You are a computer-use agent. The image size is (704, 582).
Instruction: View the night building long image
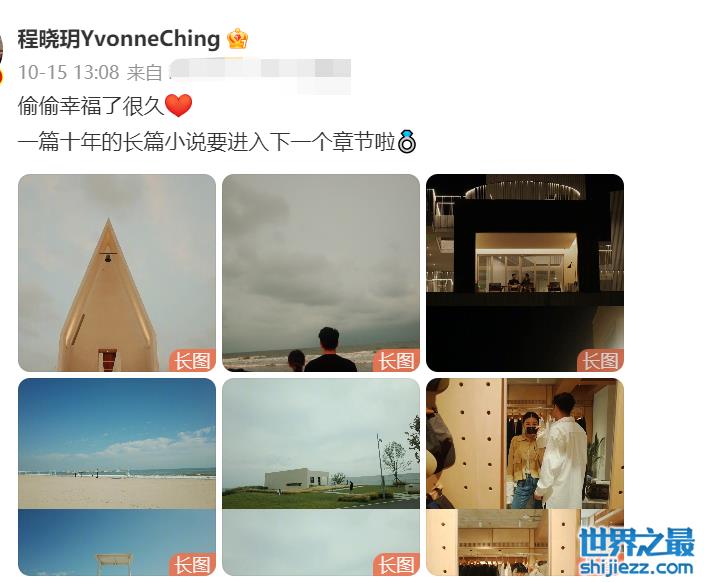tap(525, 273)
